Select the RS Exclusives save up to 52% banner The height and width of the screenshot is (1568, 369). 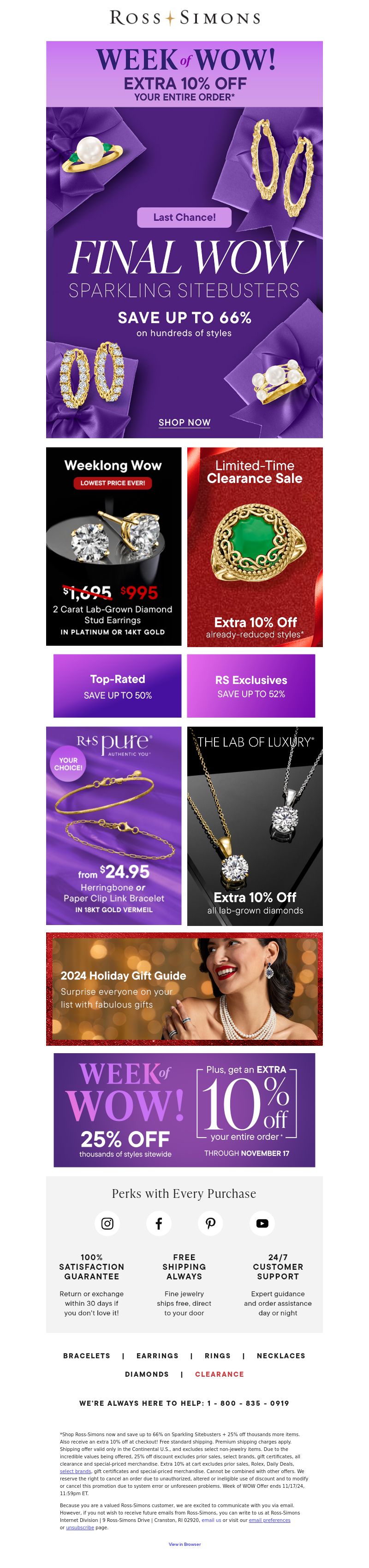[251, 685]
